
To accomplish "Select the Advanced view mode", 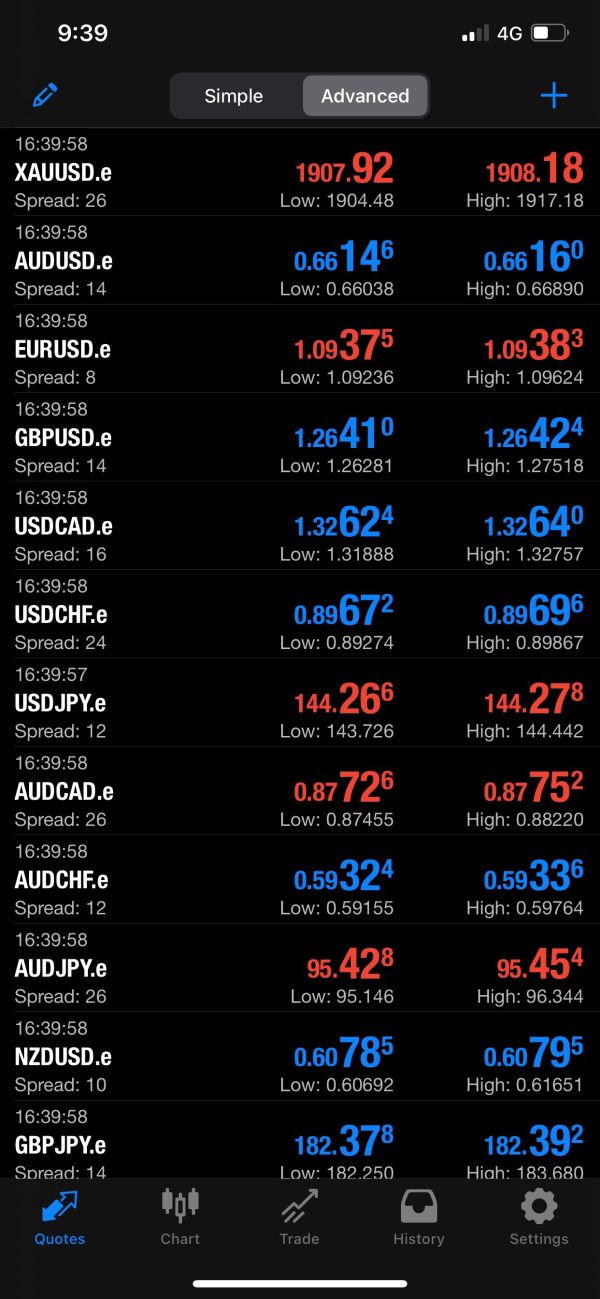I will pyautogui.click(x=365, y=96).
